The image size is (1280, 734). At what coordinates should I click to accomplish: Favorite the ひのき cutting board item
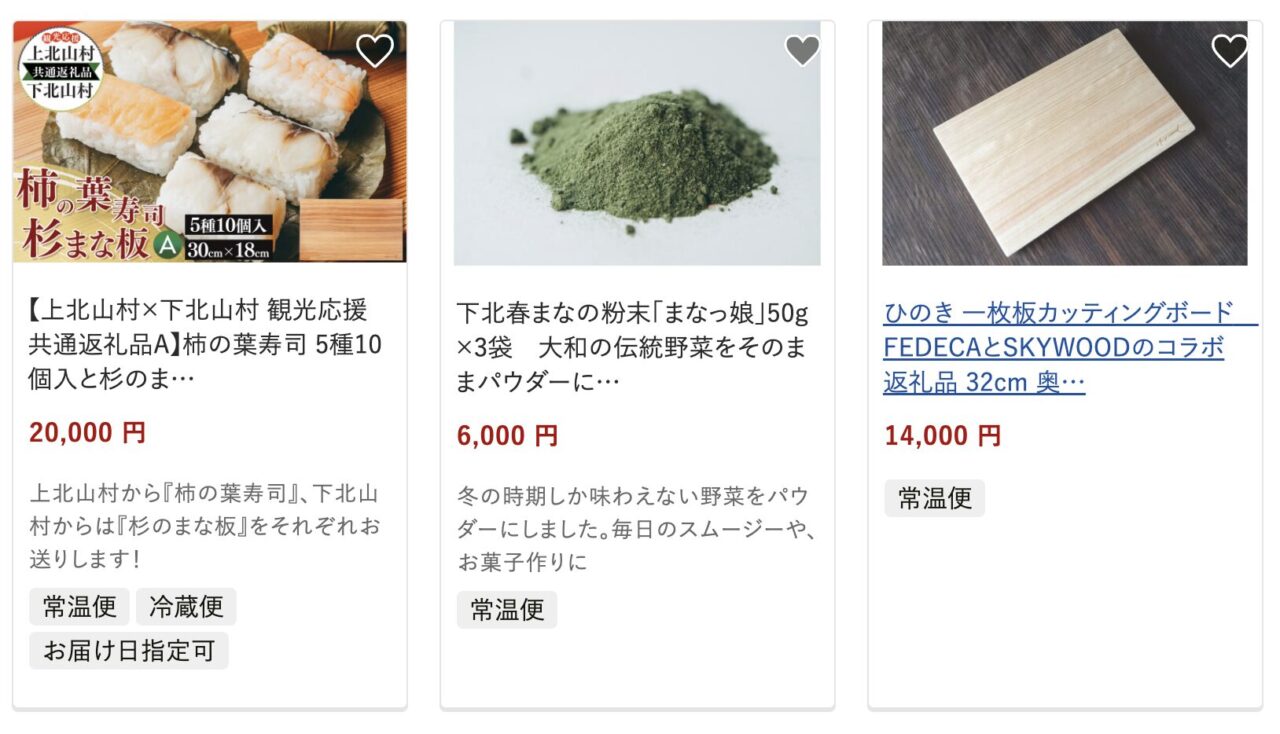1229,50
